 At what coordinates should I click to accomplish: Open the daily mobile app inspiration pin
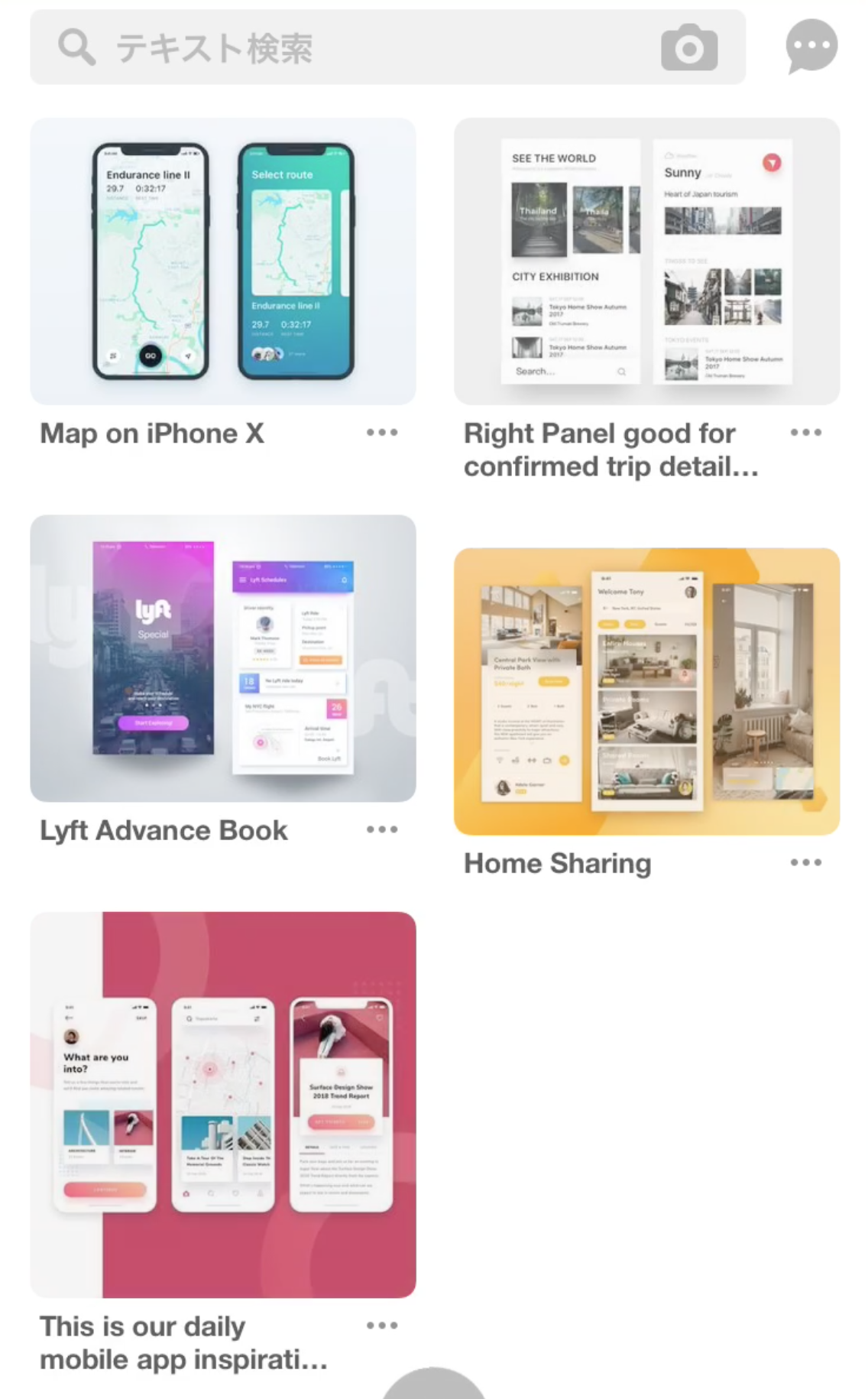point(223,1104)
